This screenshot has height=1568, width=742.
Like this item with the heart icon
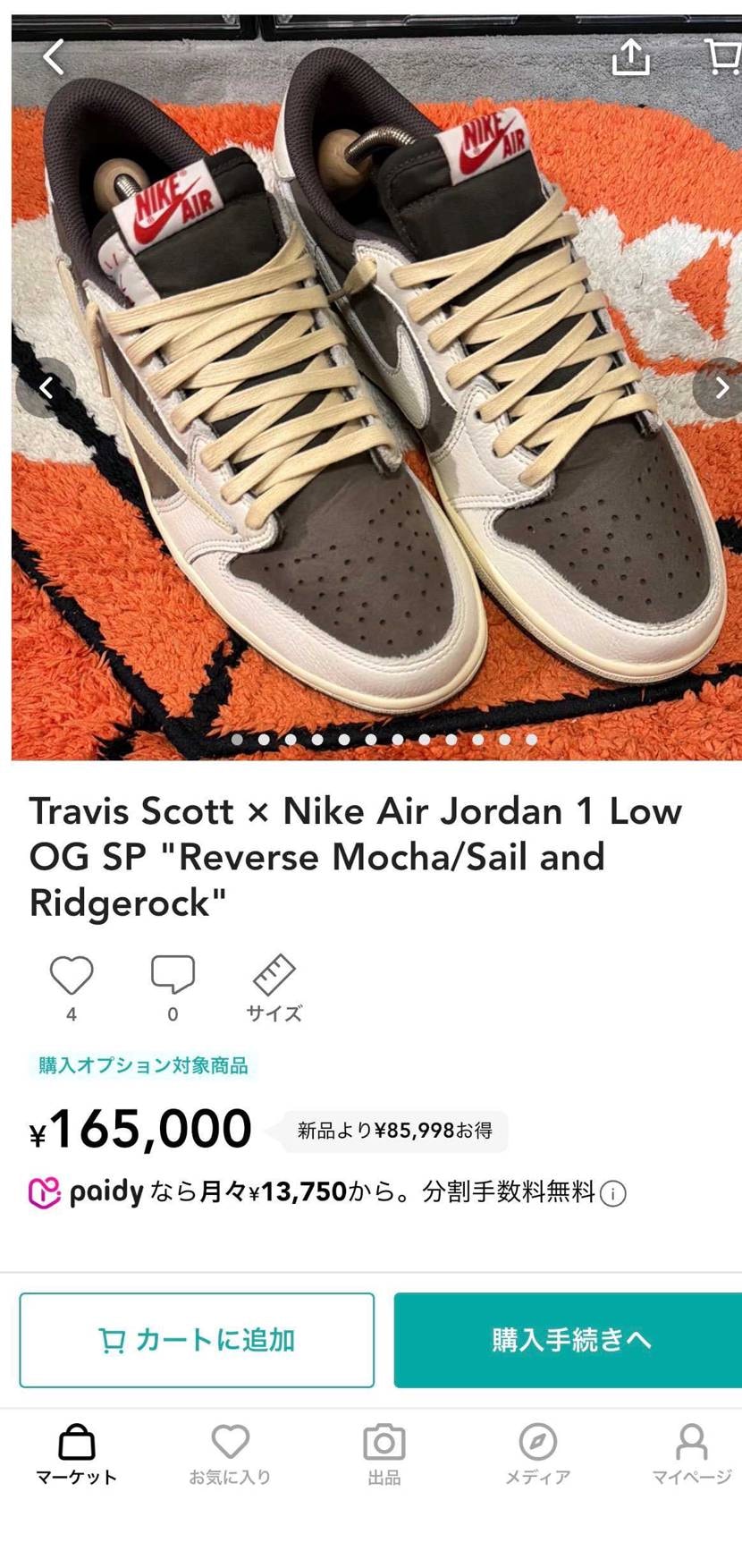(72, 975)
